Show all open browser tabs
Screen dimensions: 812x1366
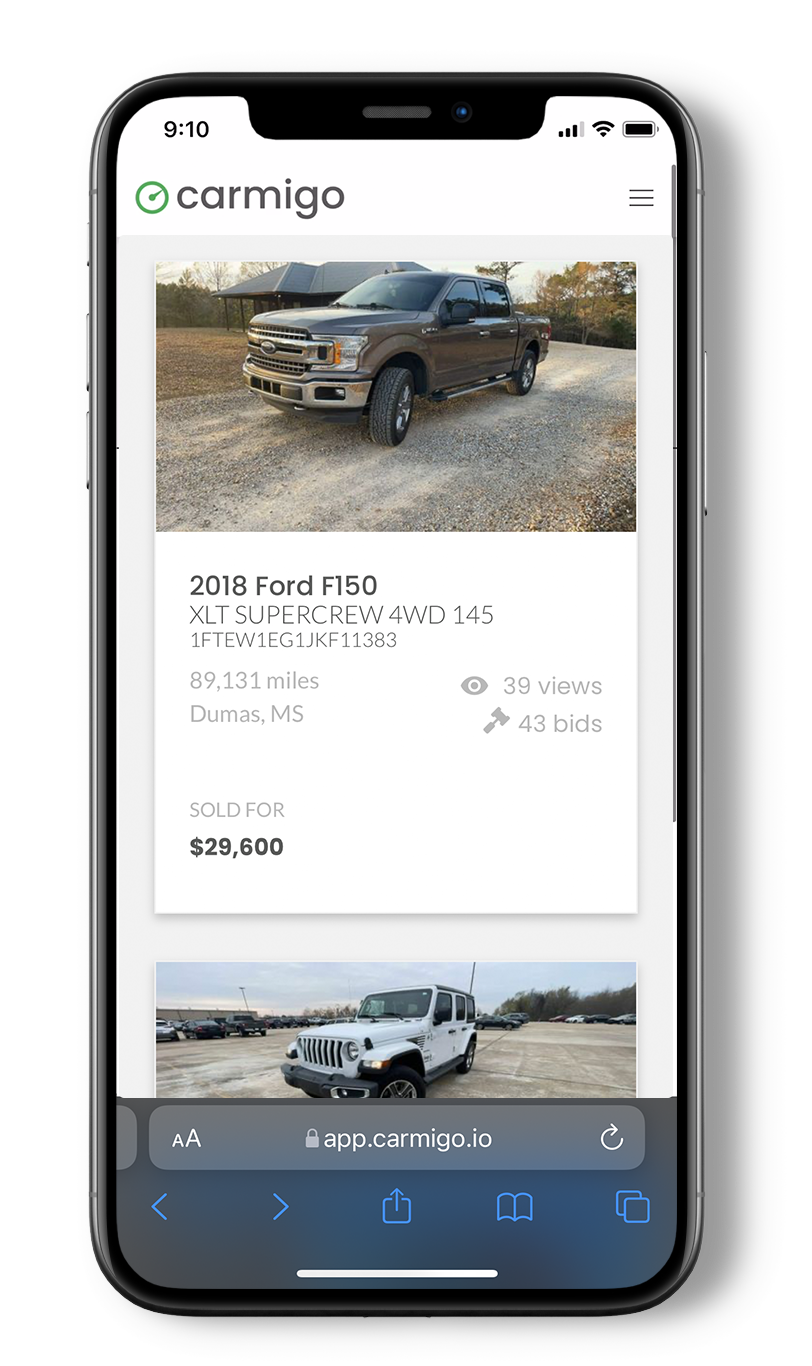(x=632, y=1206)
